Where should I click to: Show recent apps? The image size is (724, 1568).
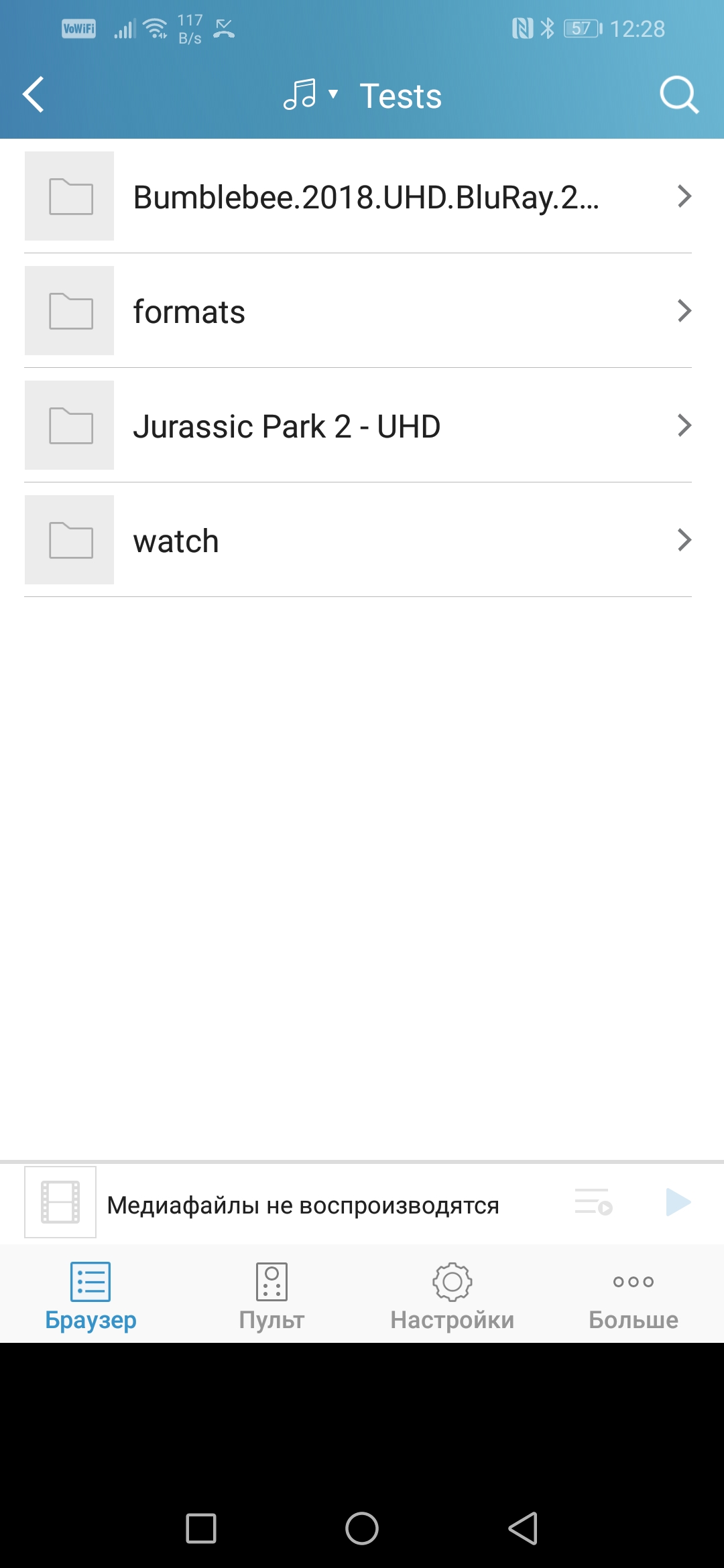201,1528
